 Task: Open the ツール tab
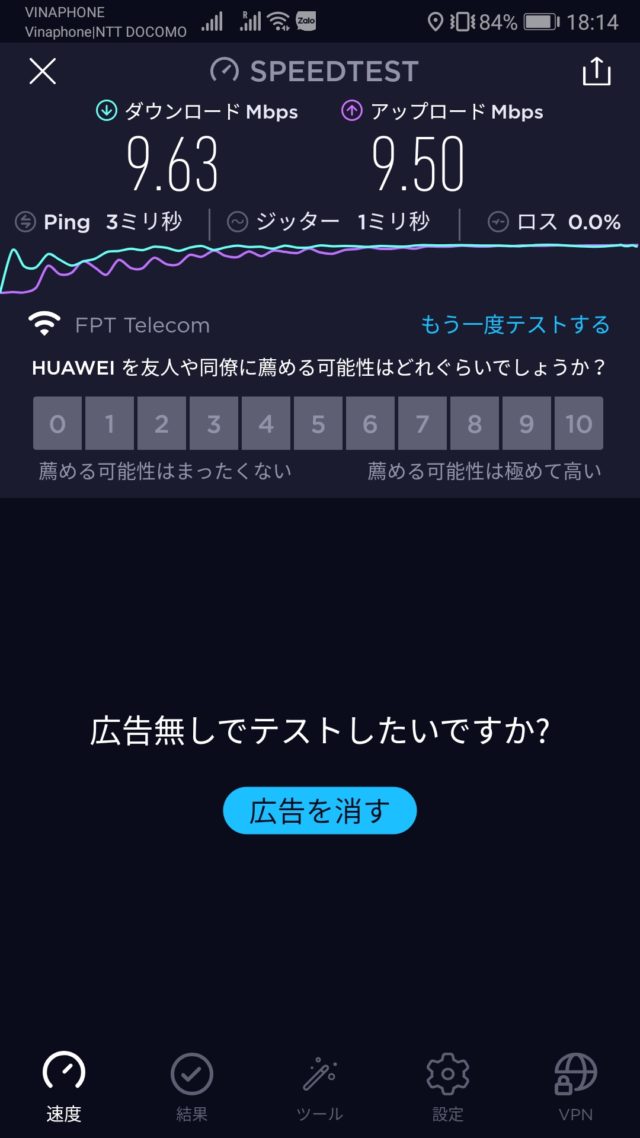tap(320, 1087)
